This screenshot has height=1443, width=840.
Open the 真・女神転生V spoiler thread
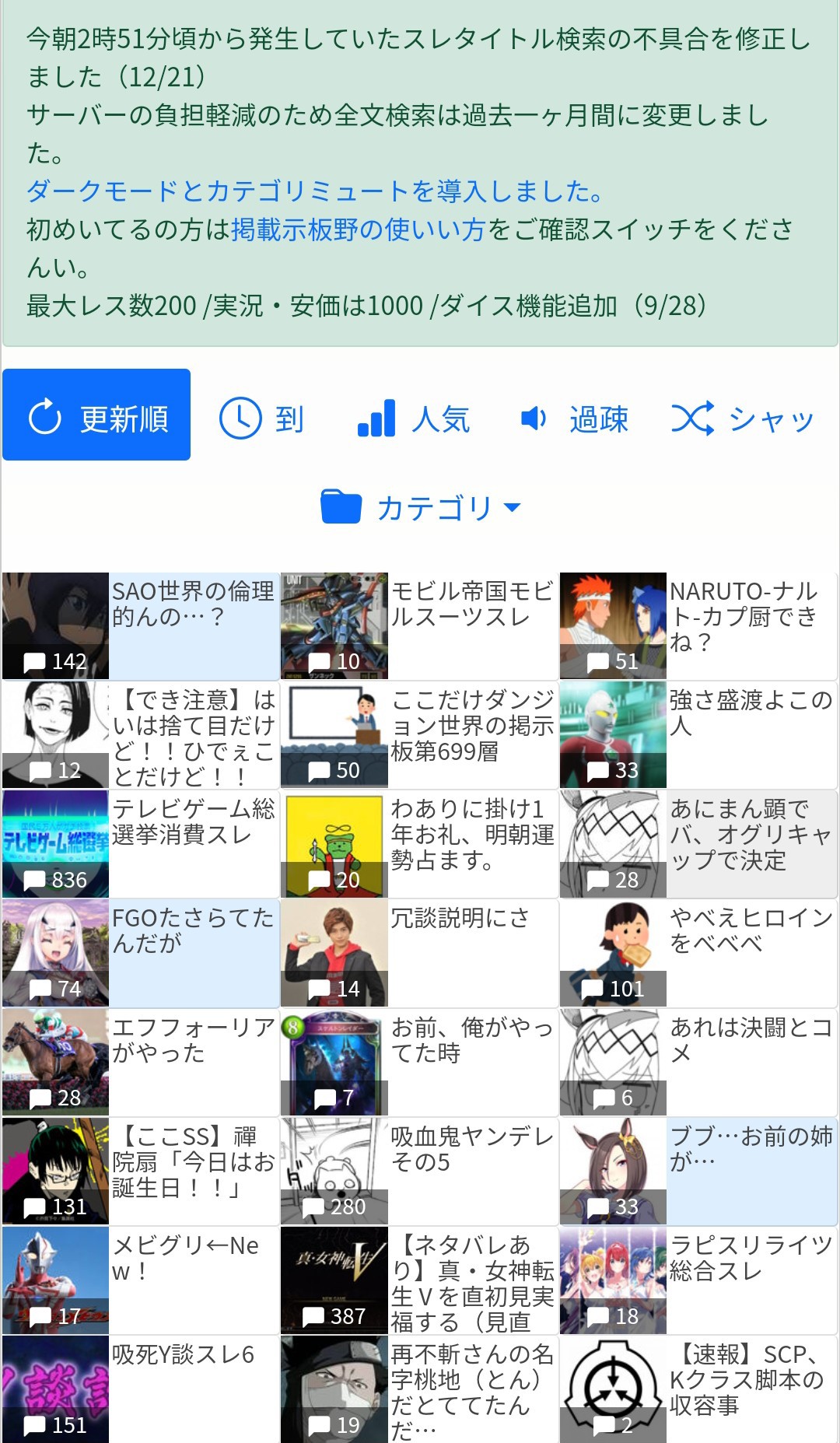tap(419, 1280)
